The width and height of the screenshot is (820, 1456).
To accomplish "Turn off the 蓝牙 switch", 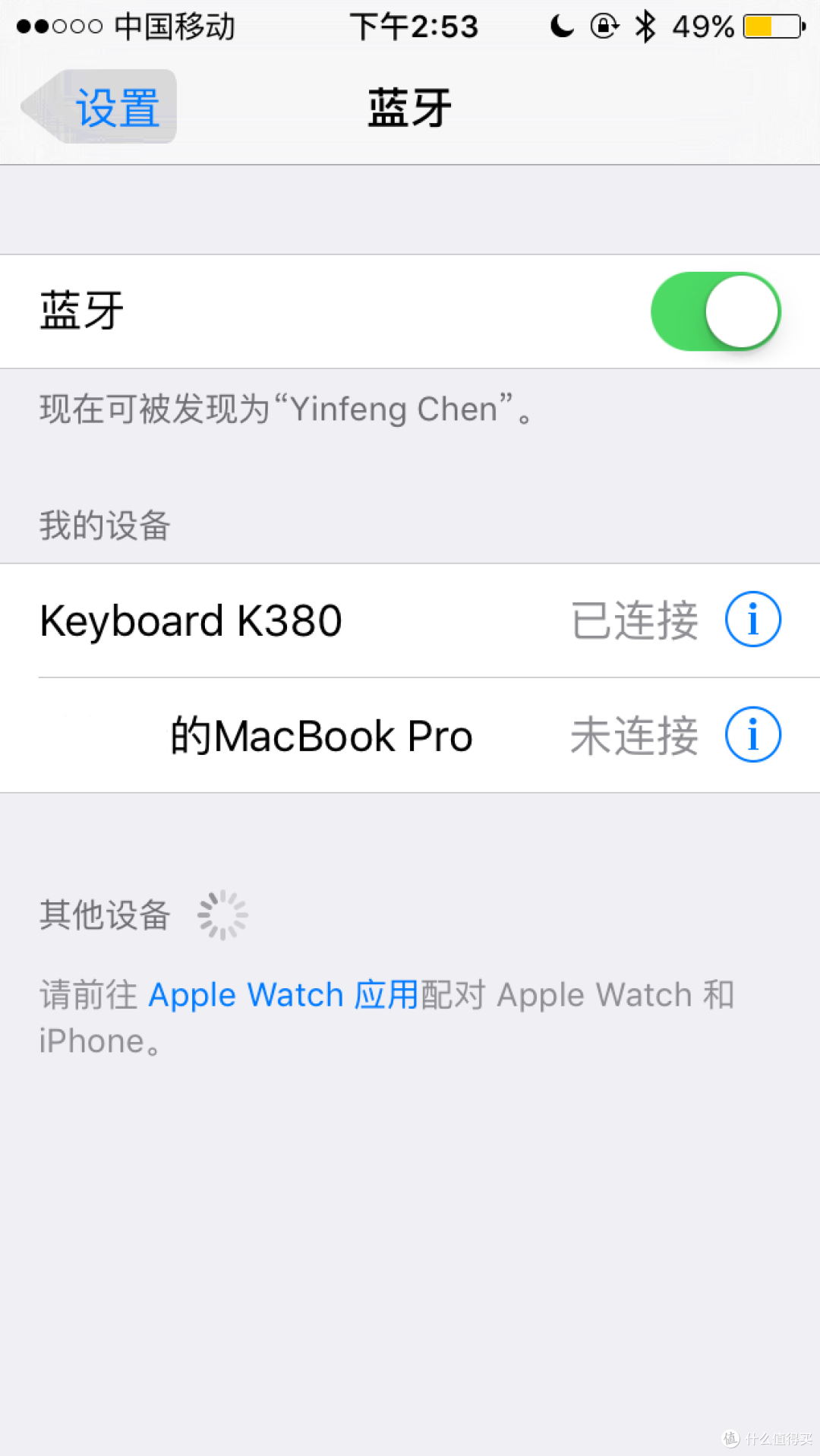I will (x=715, y=311).
